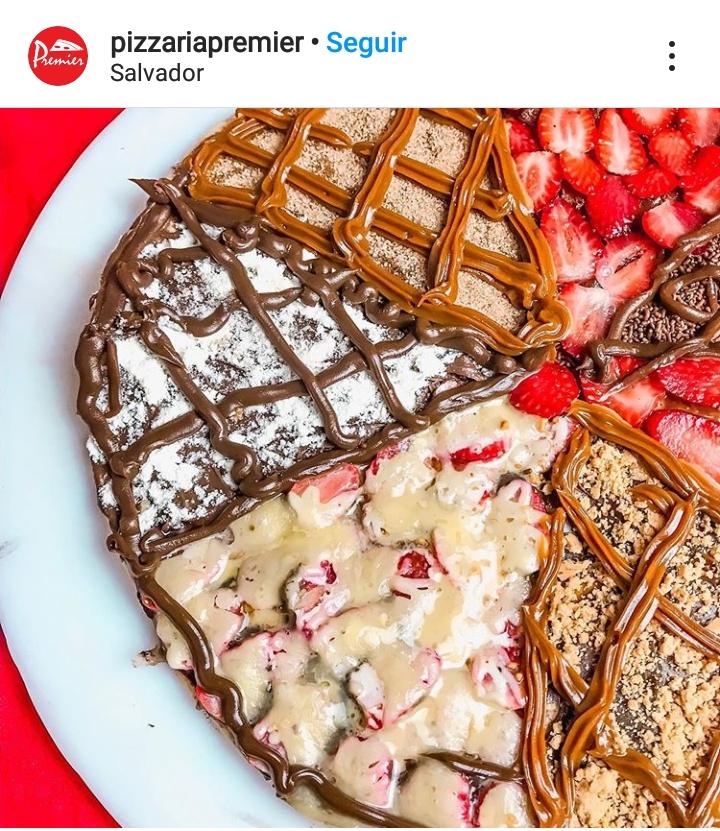Visit the pizzariapremier username profile

207,43
